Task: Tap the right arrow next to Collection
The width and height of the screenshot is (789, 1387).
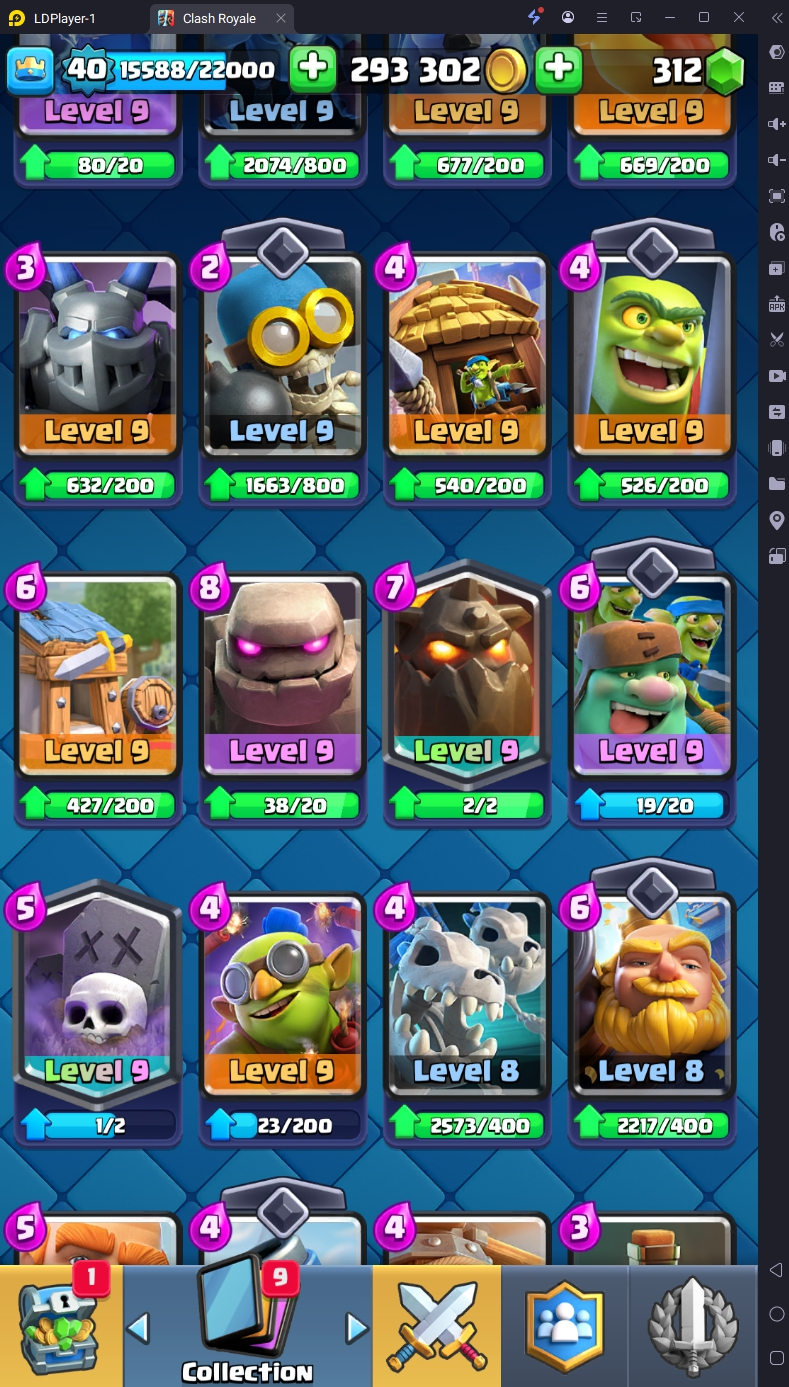Action: pyautogui.click(x=357, y=1328)
